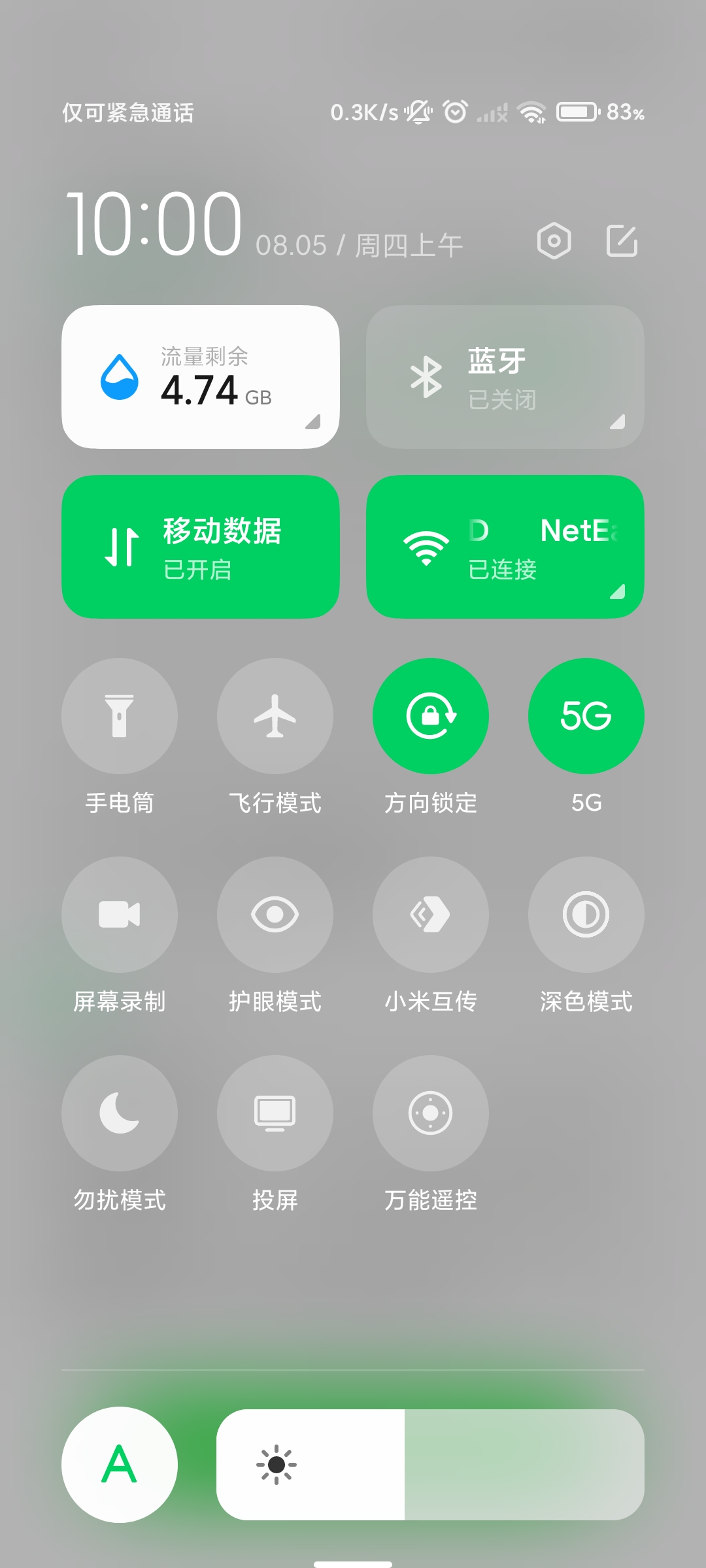Start screen recording (屏幕录制)
The image size is (706, 1568).
(120, 915)
